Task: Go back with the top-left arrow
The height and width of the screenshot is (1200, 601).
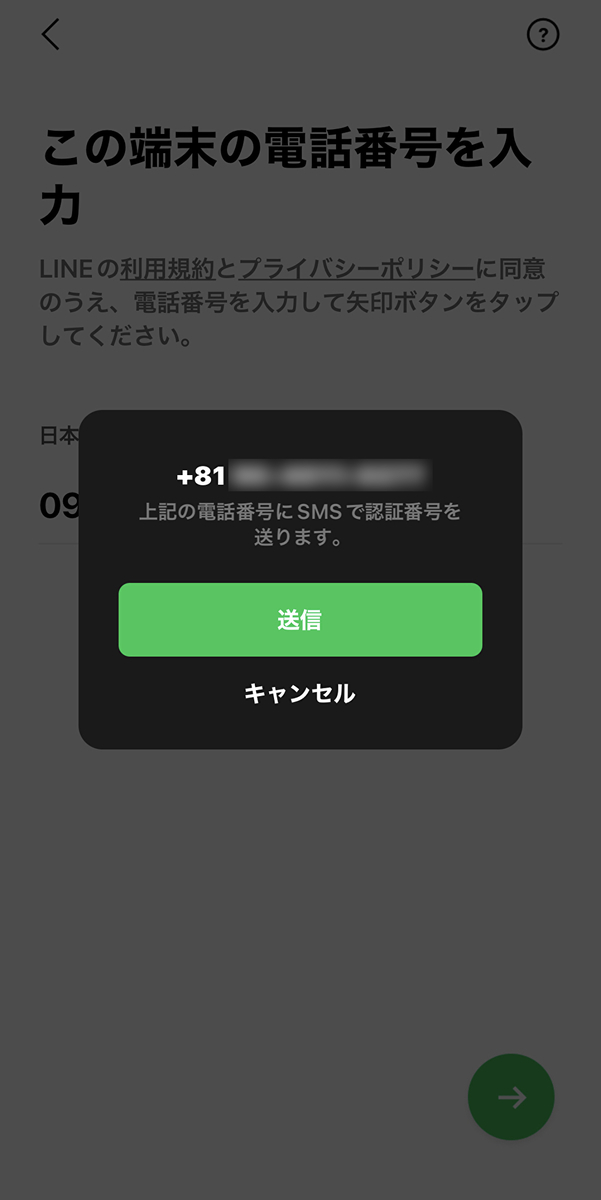Action: pos(51,35)
